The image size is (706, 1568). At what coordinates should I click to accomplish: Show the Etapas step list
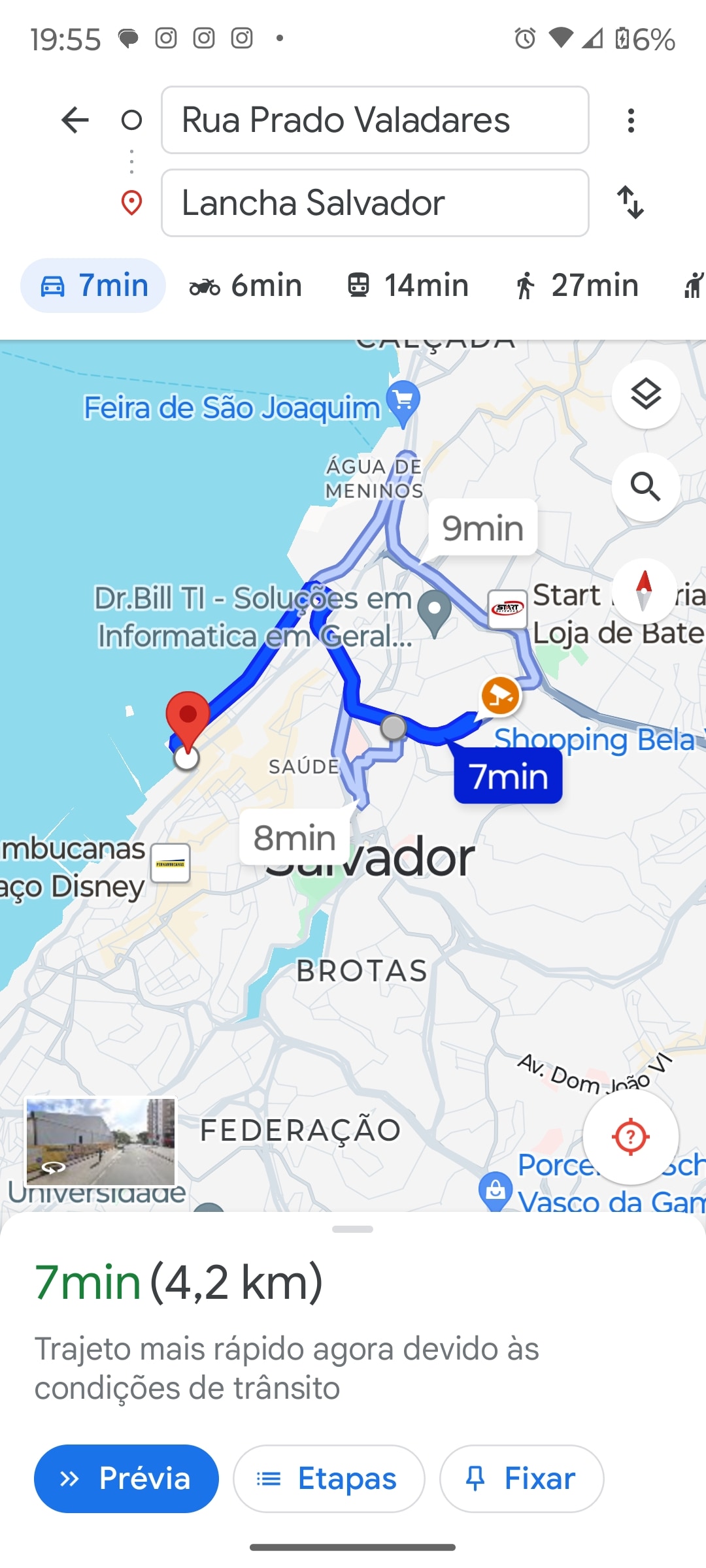(x=329, y=1478)
